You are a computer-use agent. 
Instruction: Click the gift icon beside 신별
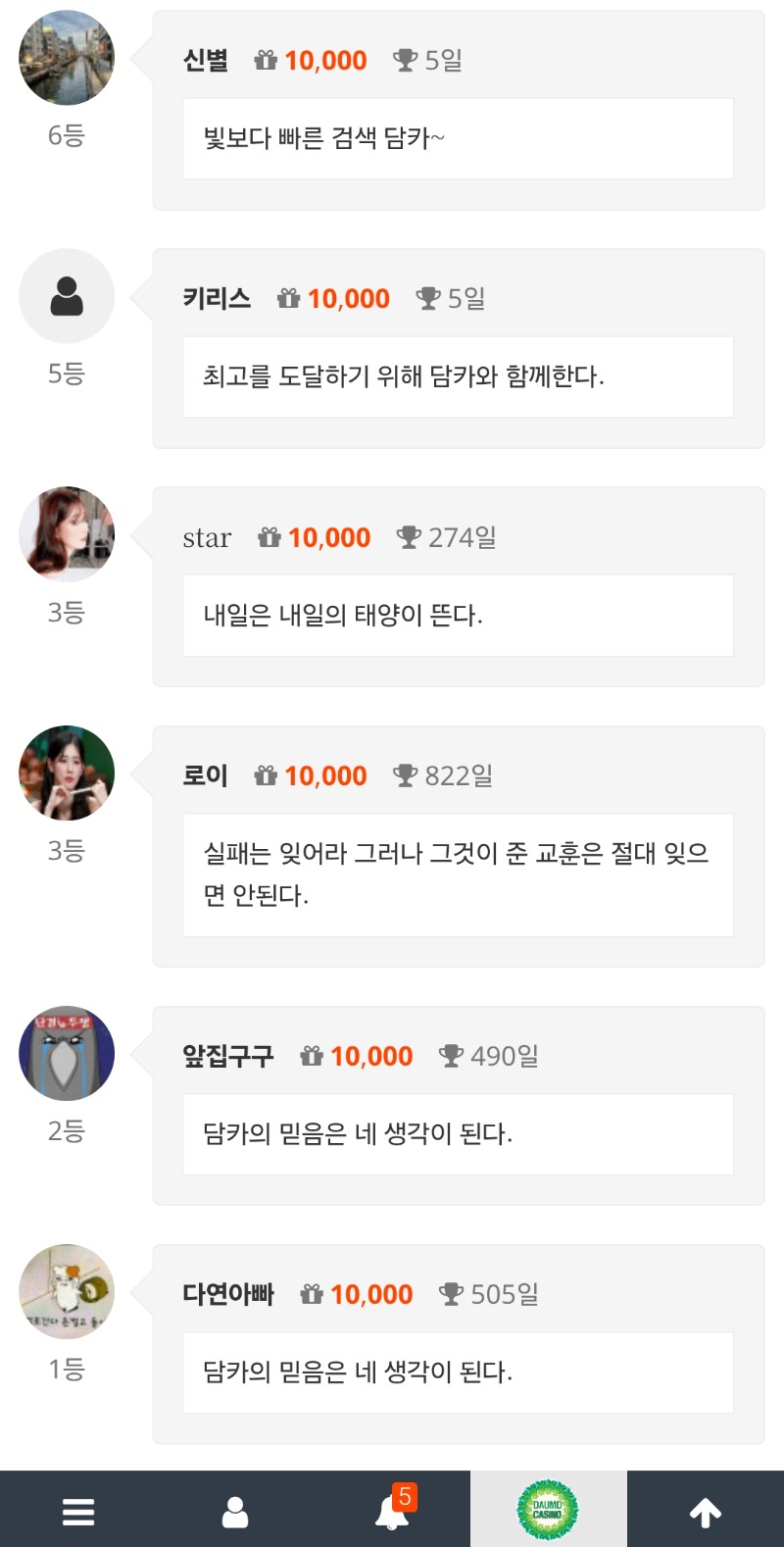click(261, 59)
